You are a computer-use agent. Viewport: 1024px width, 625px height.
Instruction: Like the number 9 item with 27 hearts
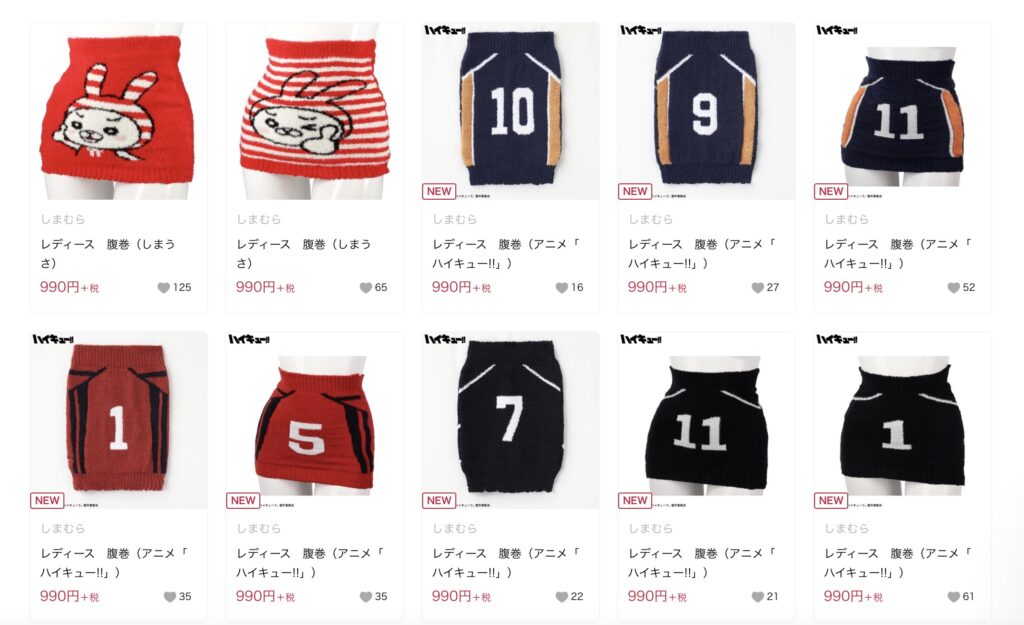tap(758, 288)
